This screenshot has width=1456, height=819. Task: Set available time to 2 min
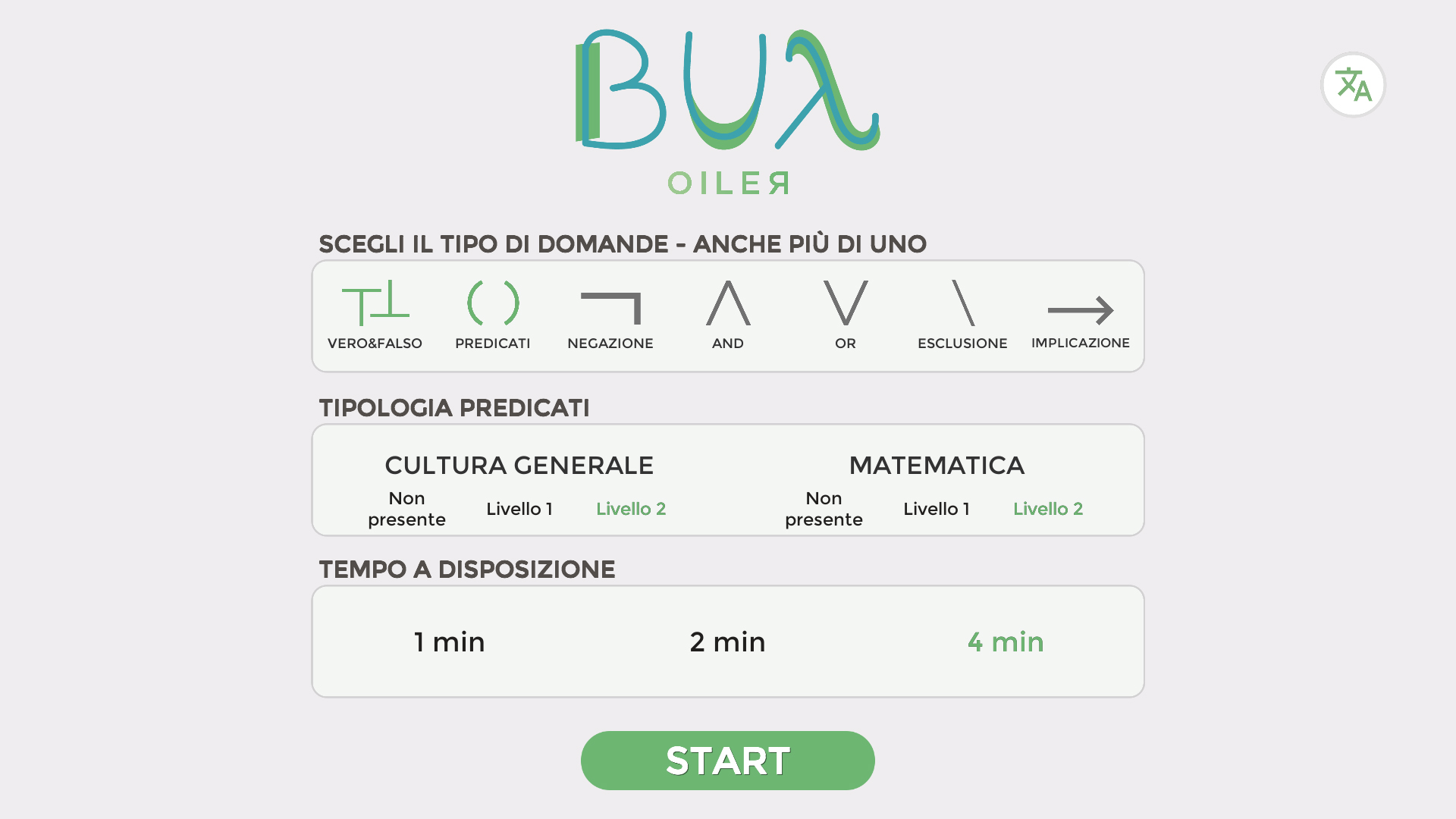[x=728, y=642]
